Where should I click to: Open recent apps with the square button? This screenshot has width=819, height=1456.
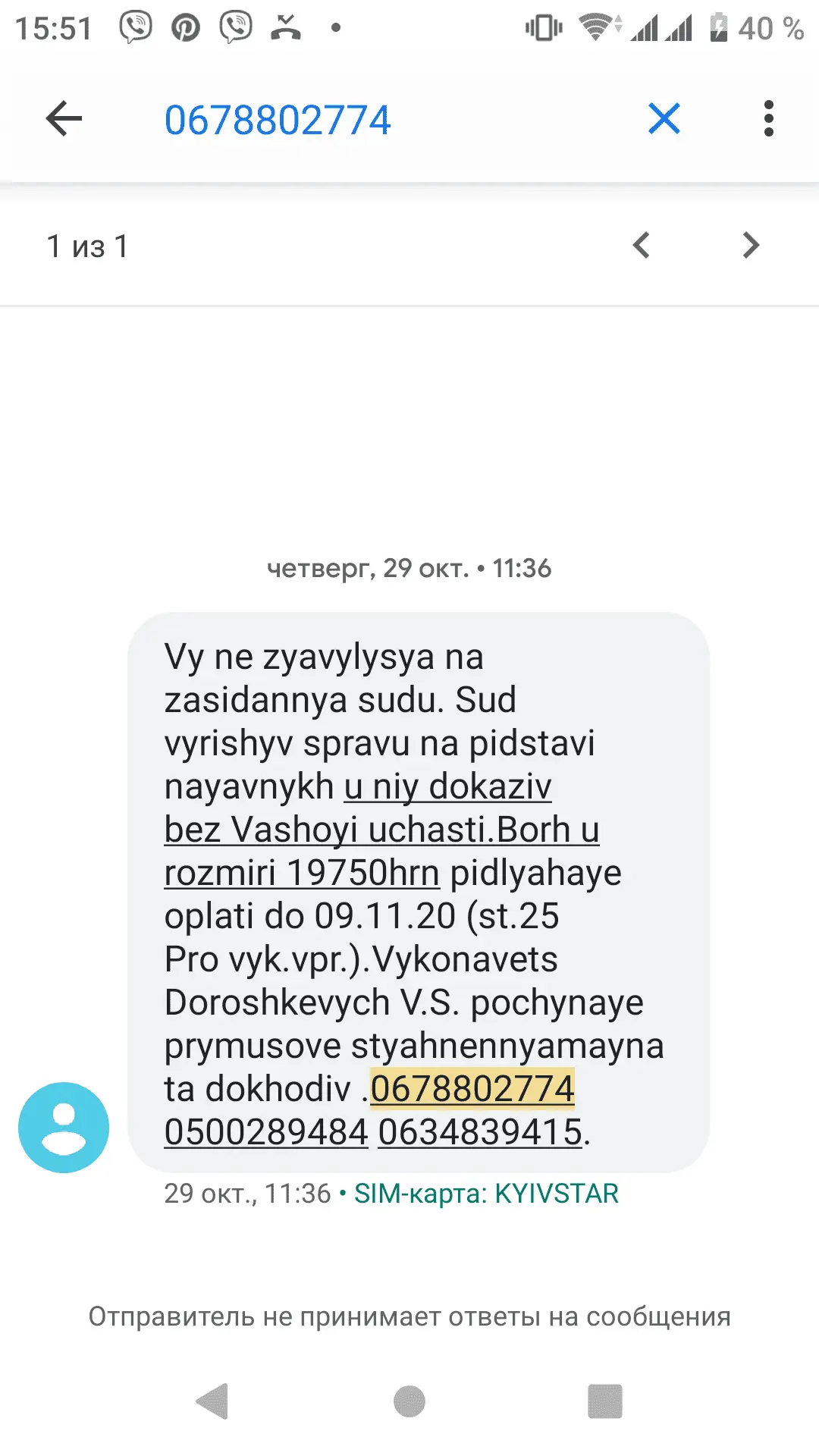coord(604,1401)
